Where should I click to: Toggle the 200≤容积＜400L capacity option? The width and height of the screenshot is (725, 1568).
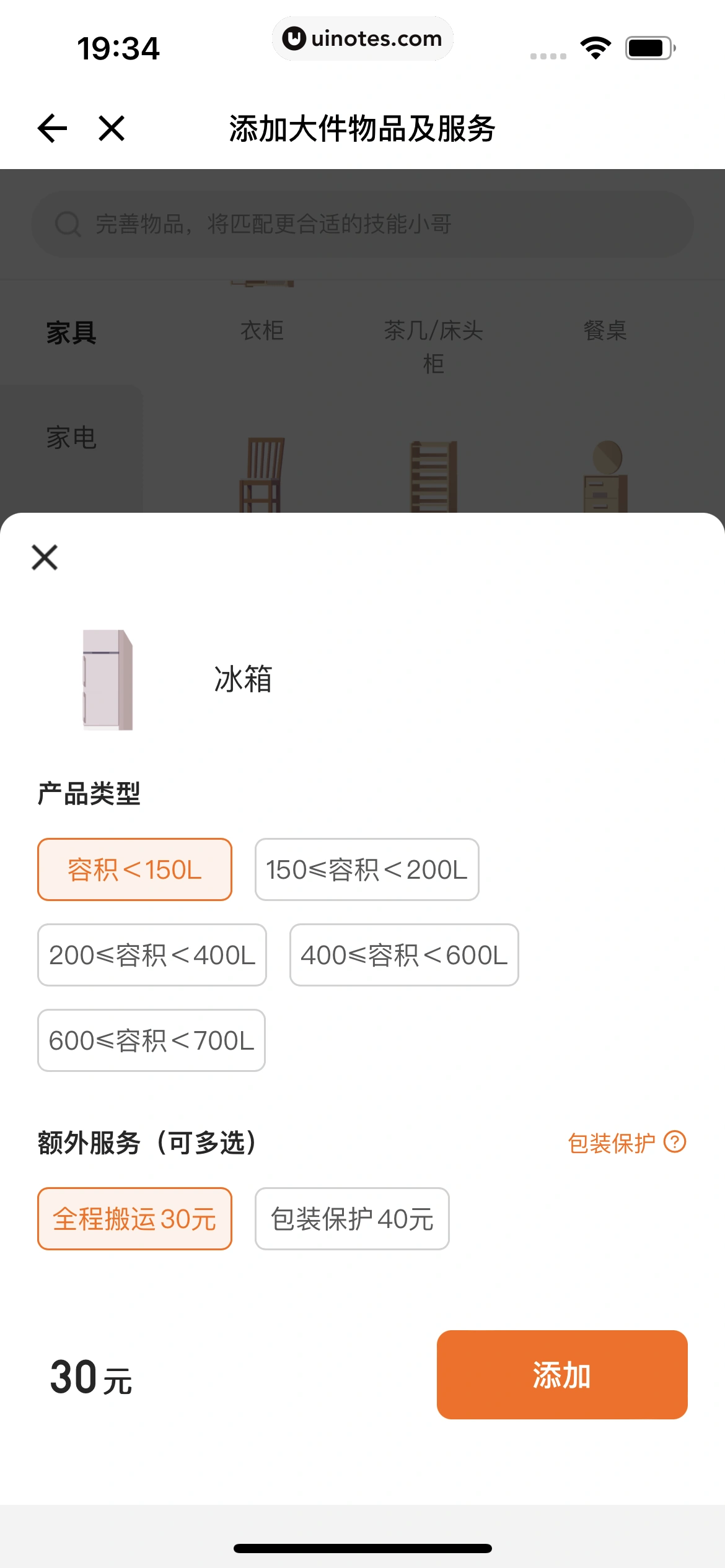[151, 954]
